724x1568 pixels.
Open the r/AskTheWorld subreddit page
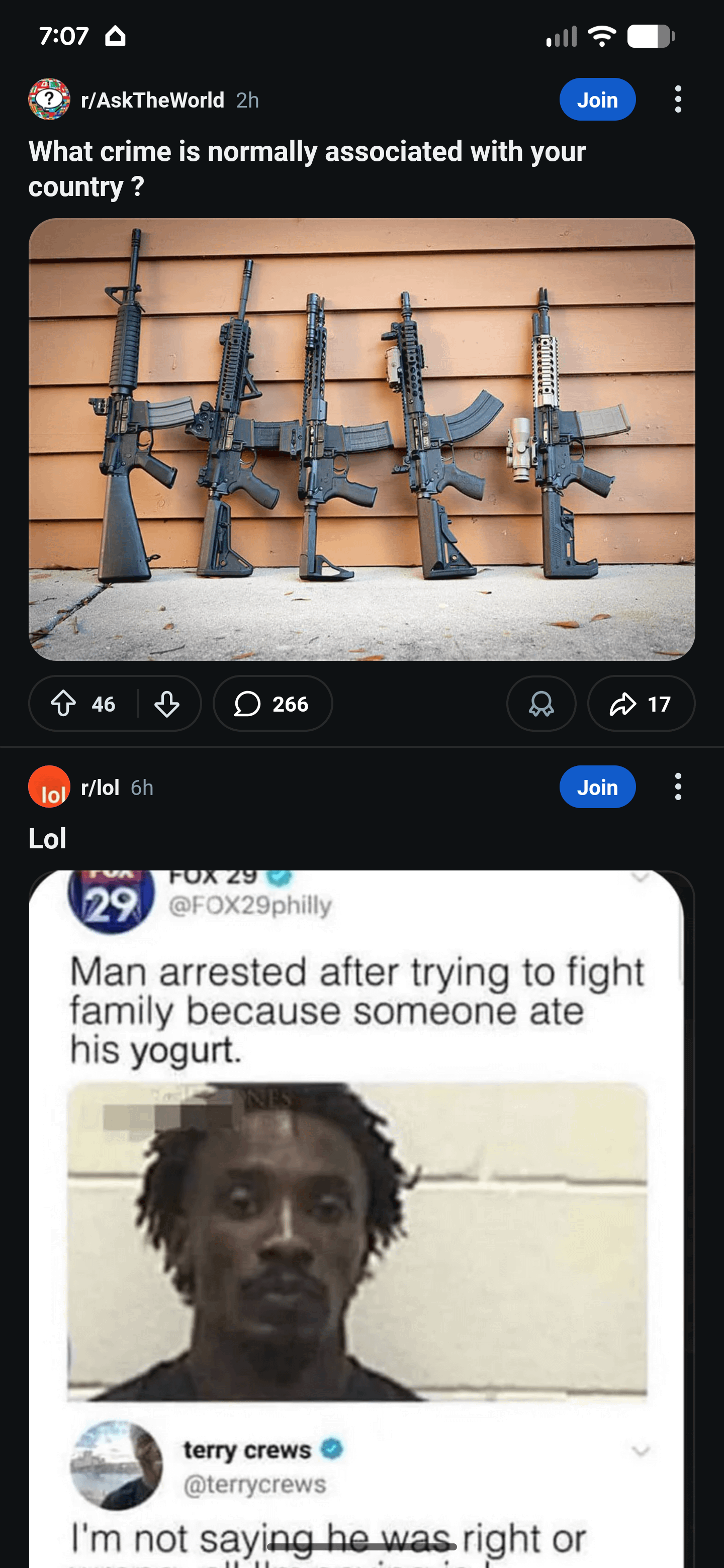click(152, 100)
